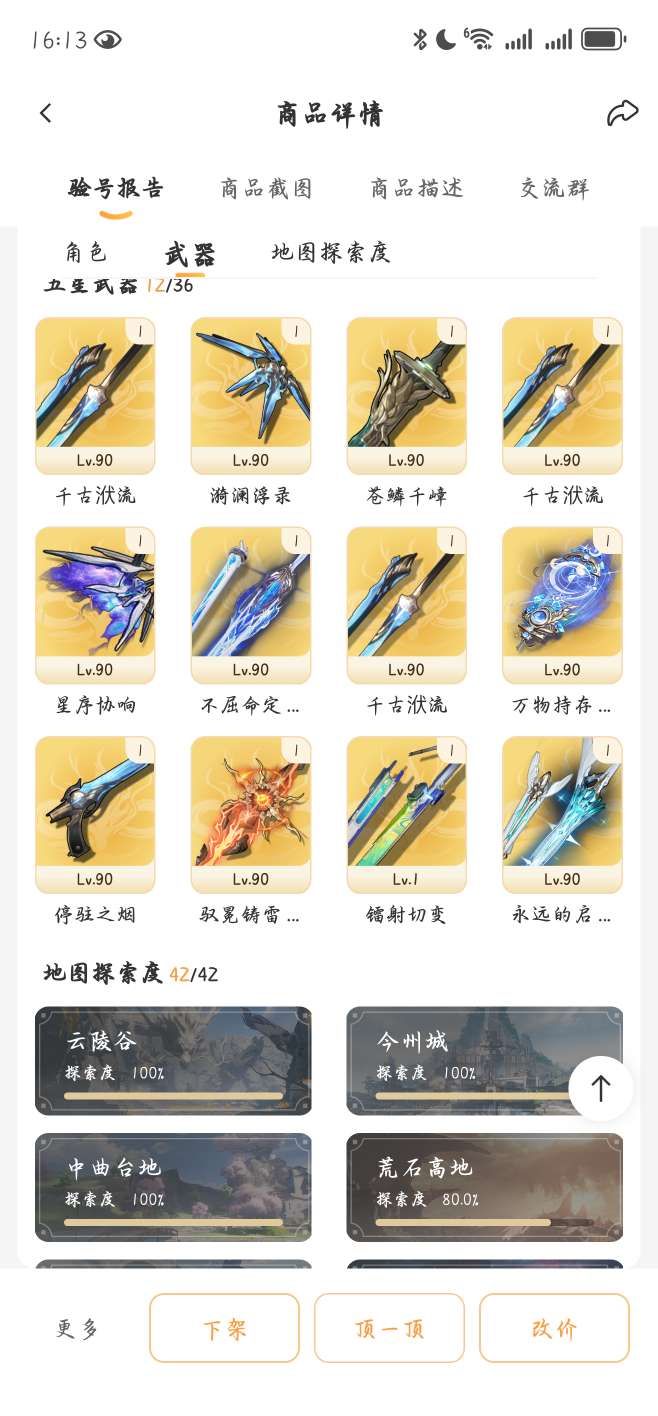
Task: Select the 验号报告 tab
Action: (x=116, y=188)
